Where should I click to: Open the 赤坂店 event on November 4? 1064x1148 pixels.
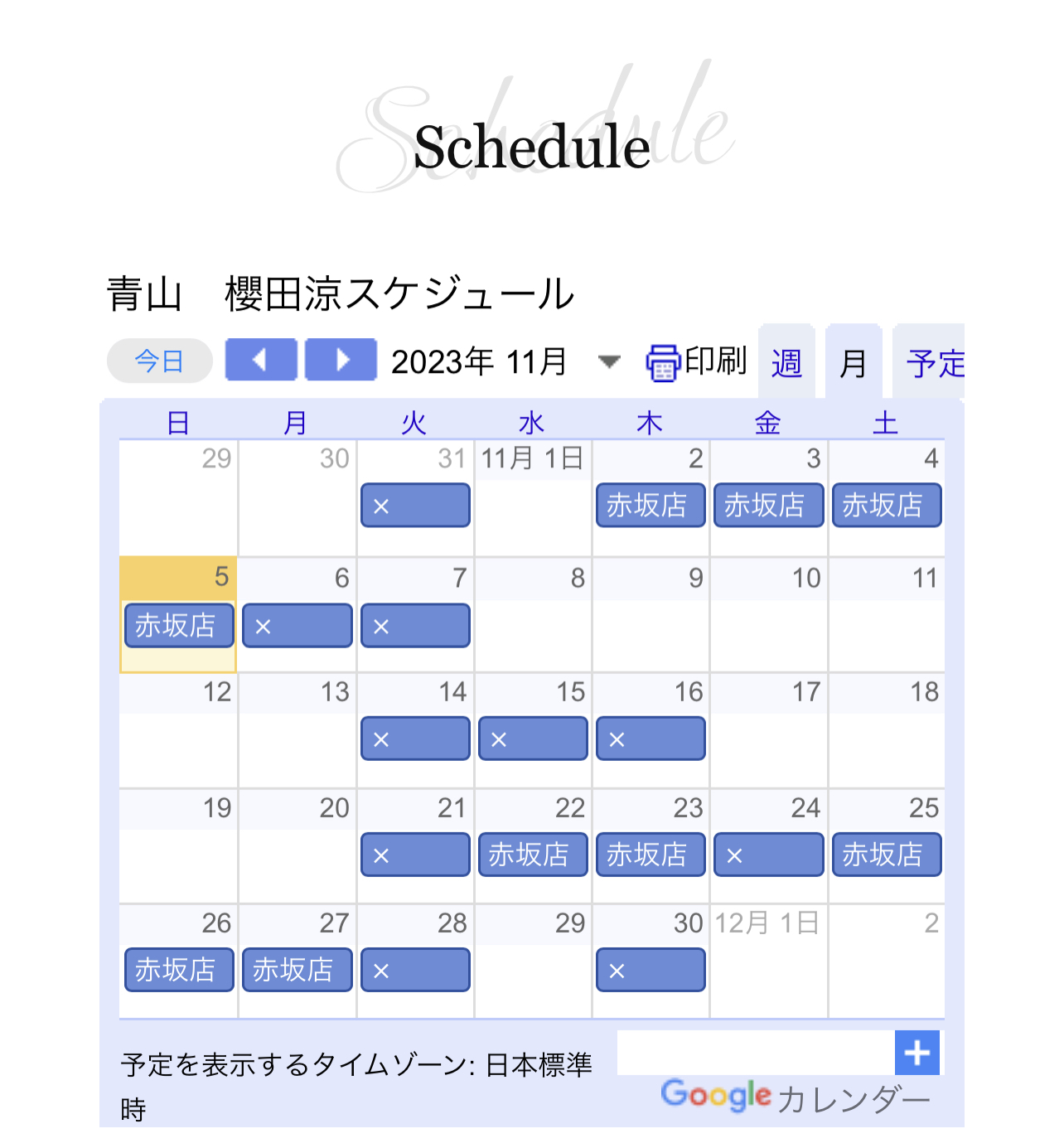point(887,506)
